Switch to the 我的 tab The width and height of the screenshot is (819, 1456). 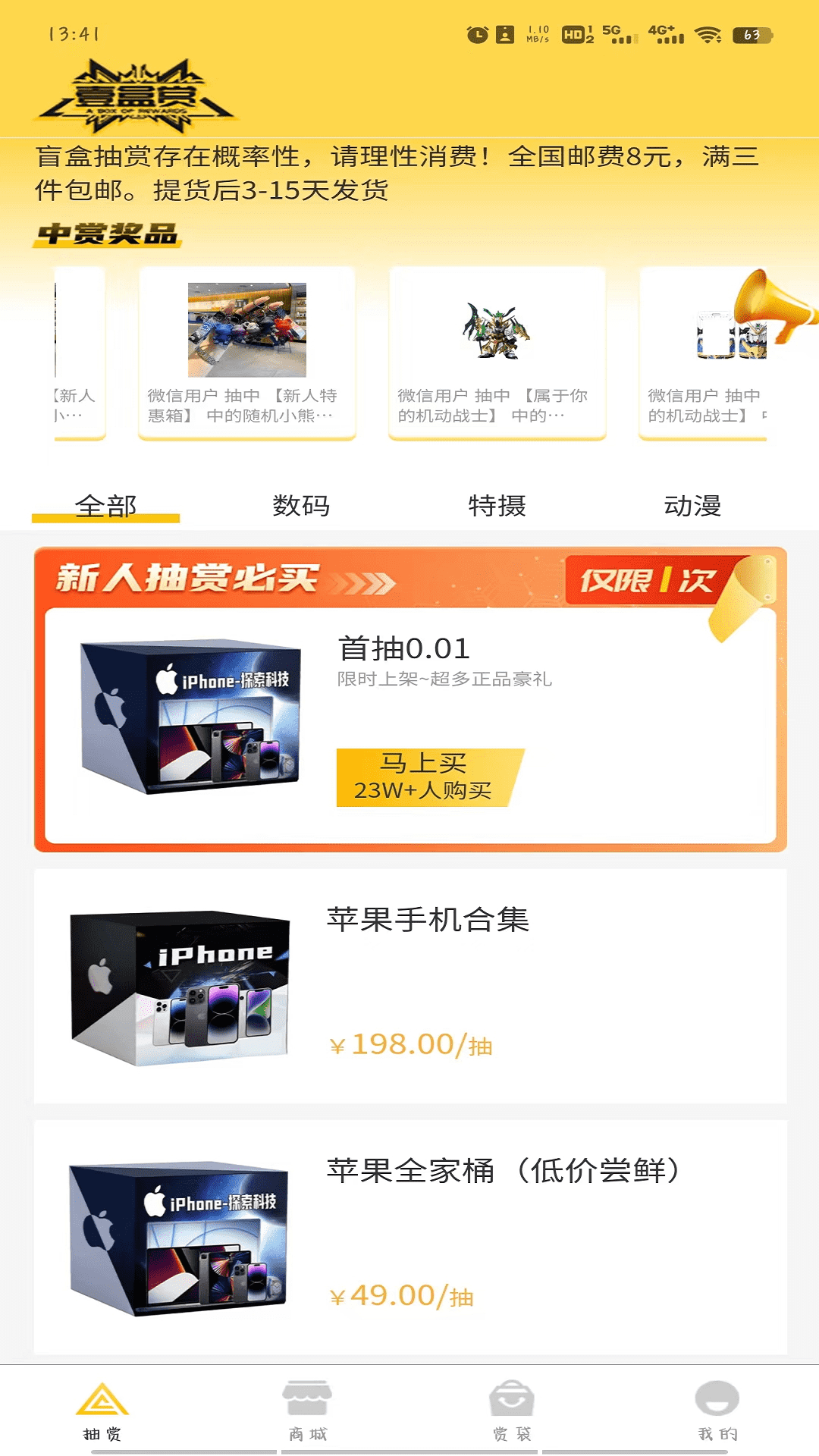pos(717,1410)
